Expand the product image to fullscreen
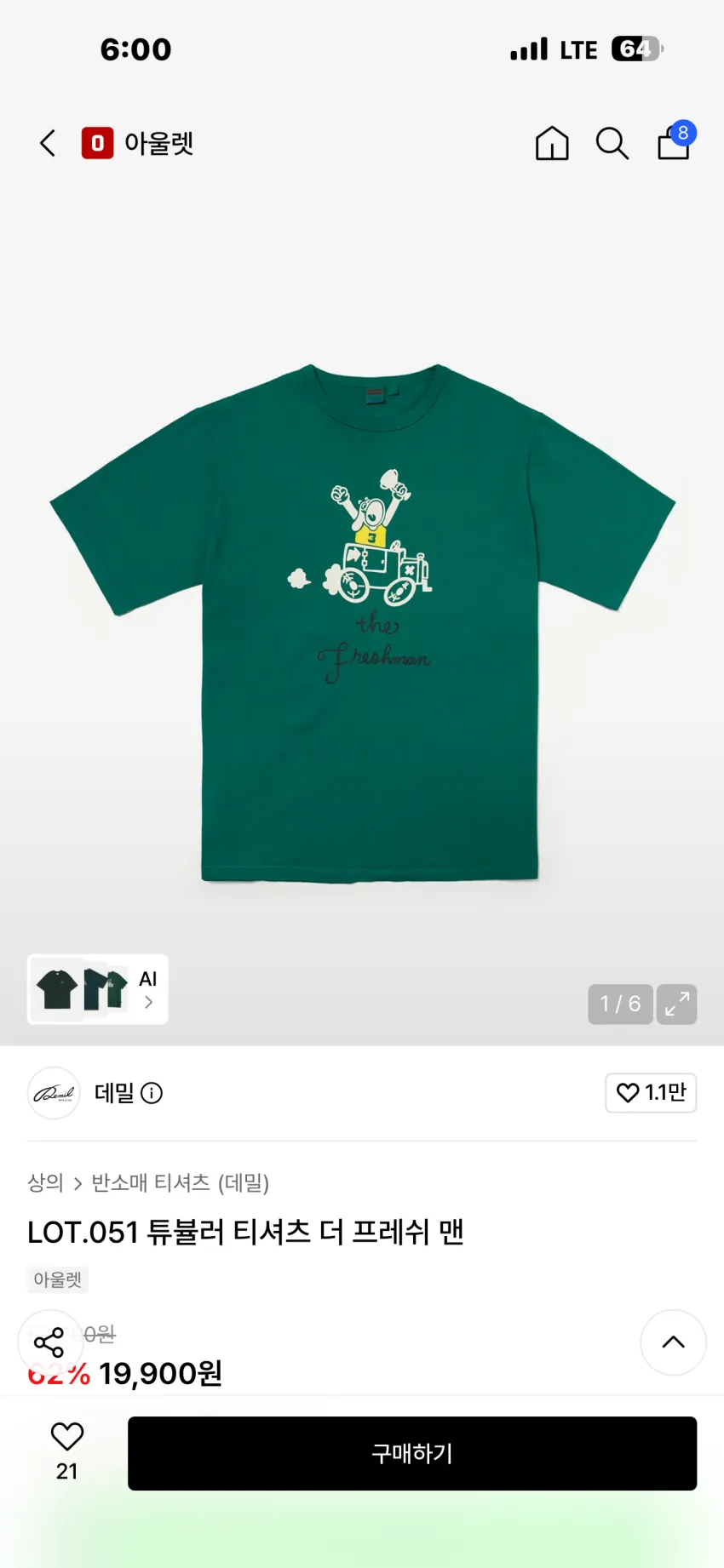 pyautogui.click(x=677, y=1004)
